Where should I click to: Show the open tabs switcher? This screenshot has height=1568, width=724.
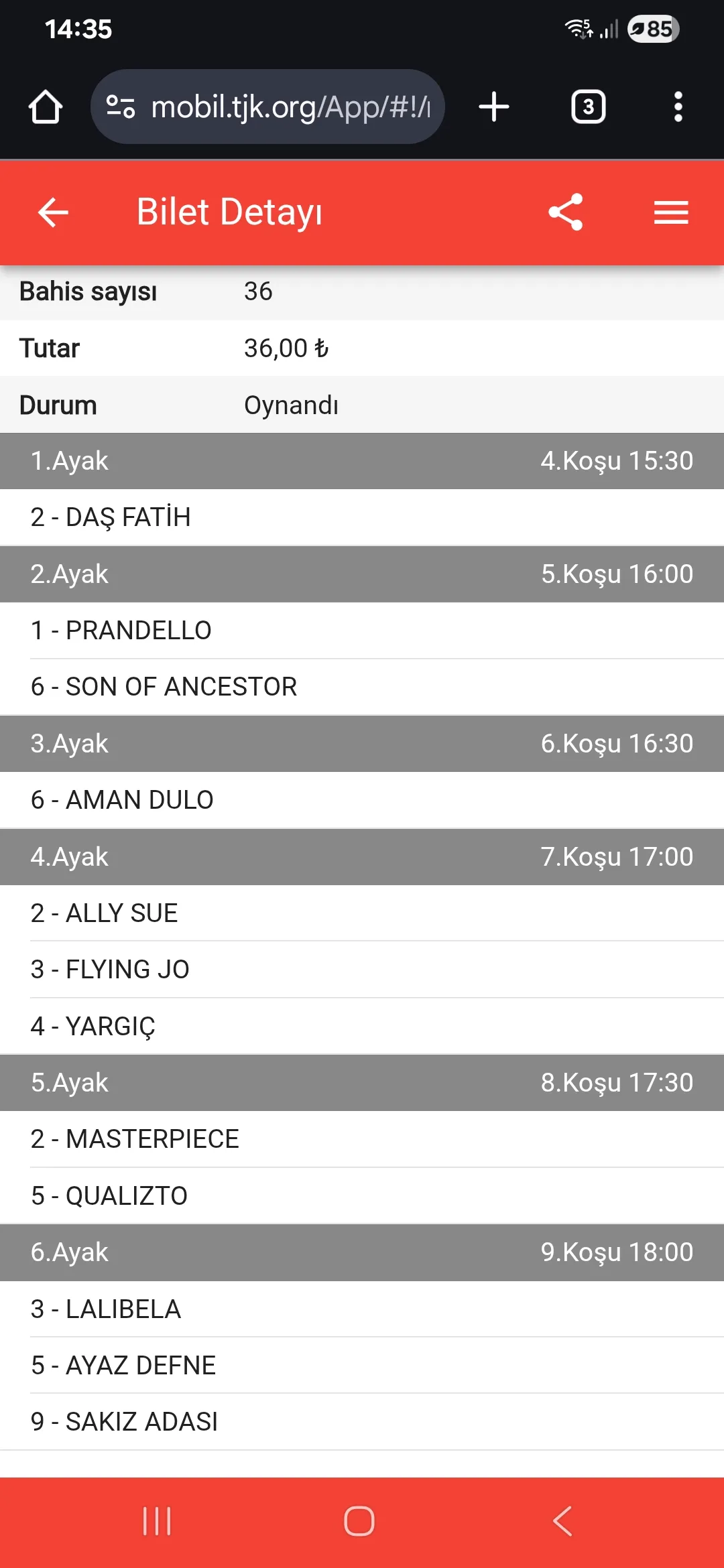pyautogui.click(x=588, y=107)
